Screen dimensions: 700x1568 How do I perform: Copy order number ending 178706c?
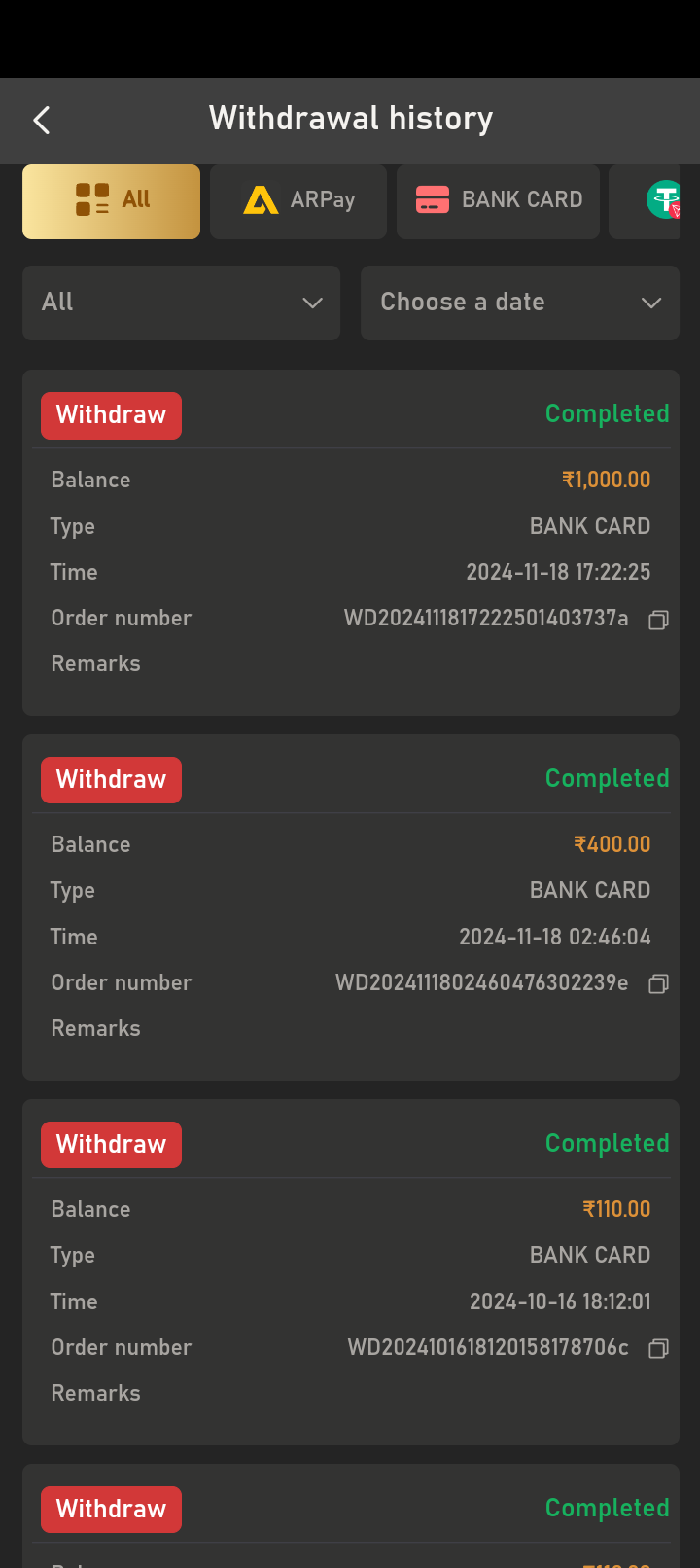point(658,1348)
